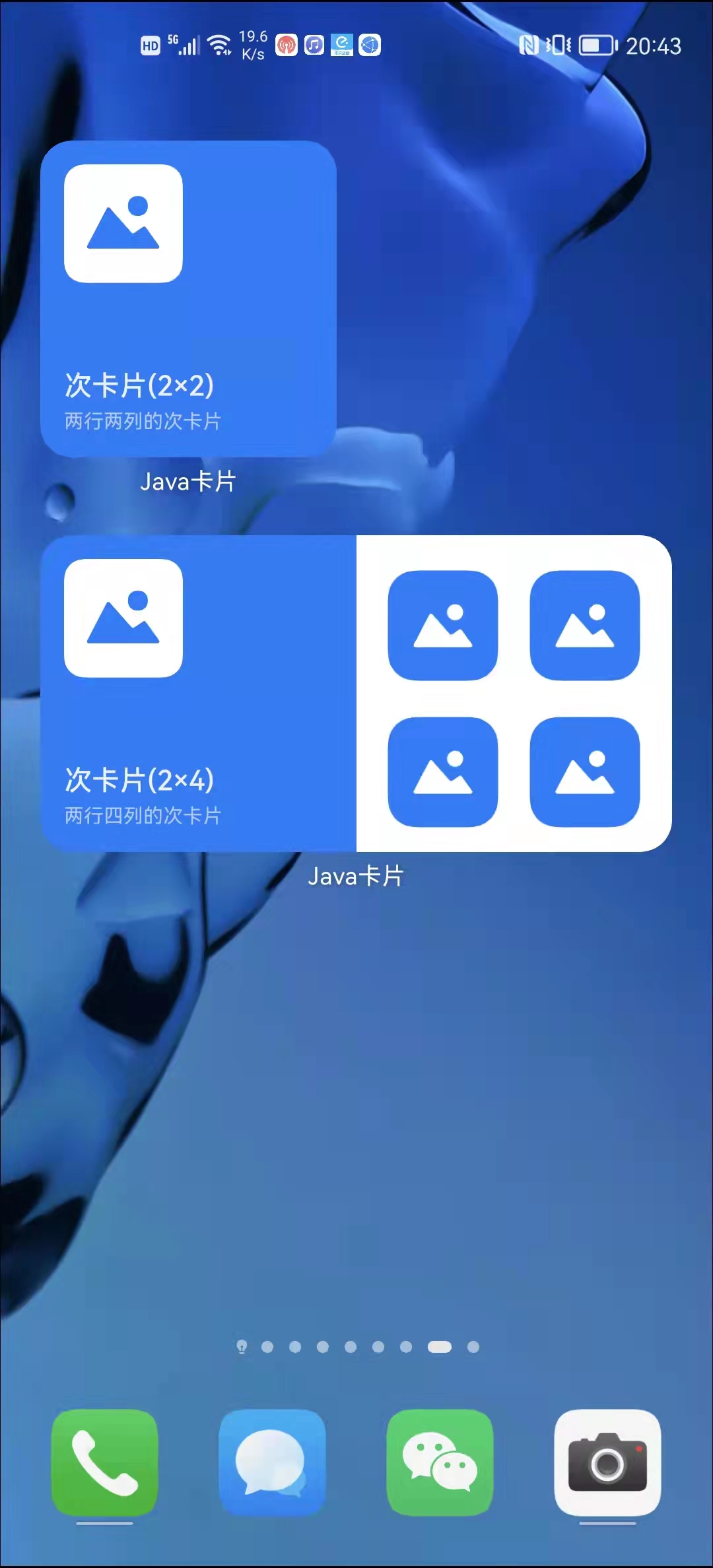Launch WeChat from the dock
The image size is (713, 1568).
pos(440,1462)
